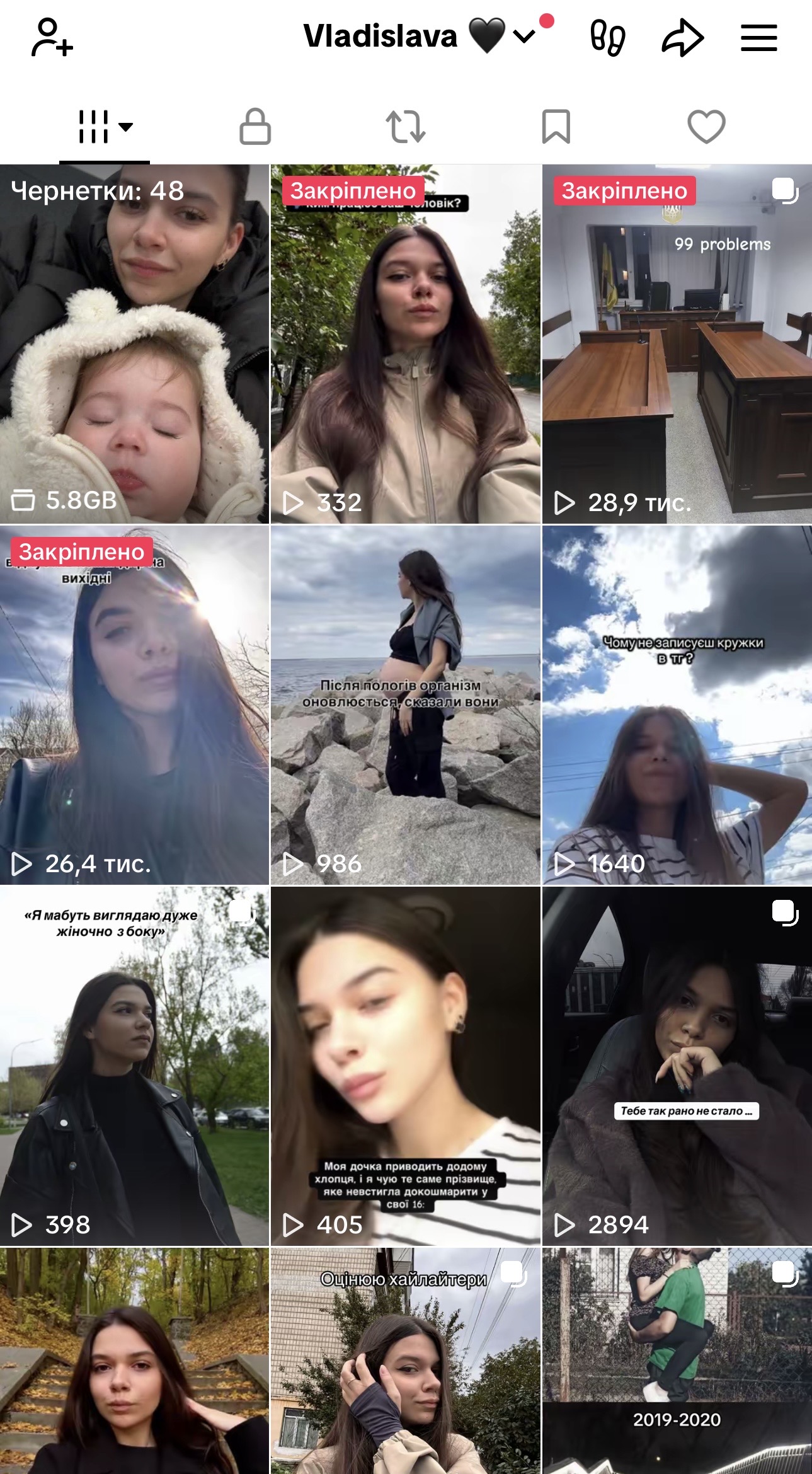Open pinned video with 26,4 тис. views
The image size is (812, 1474).
(134, 705)
